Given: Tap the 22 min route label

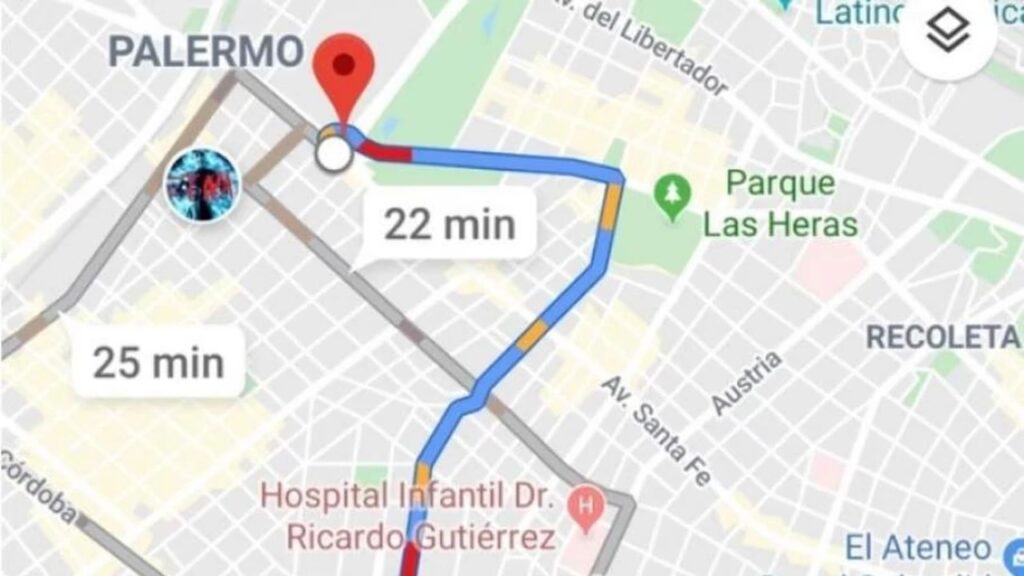Looking at the screenshot, I should (x=449, y=225).
